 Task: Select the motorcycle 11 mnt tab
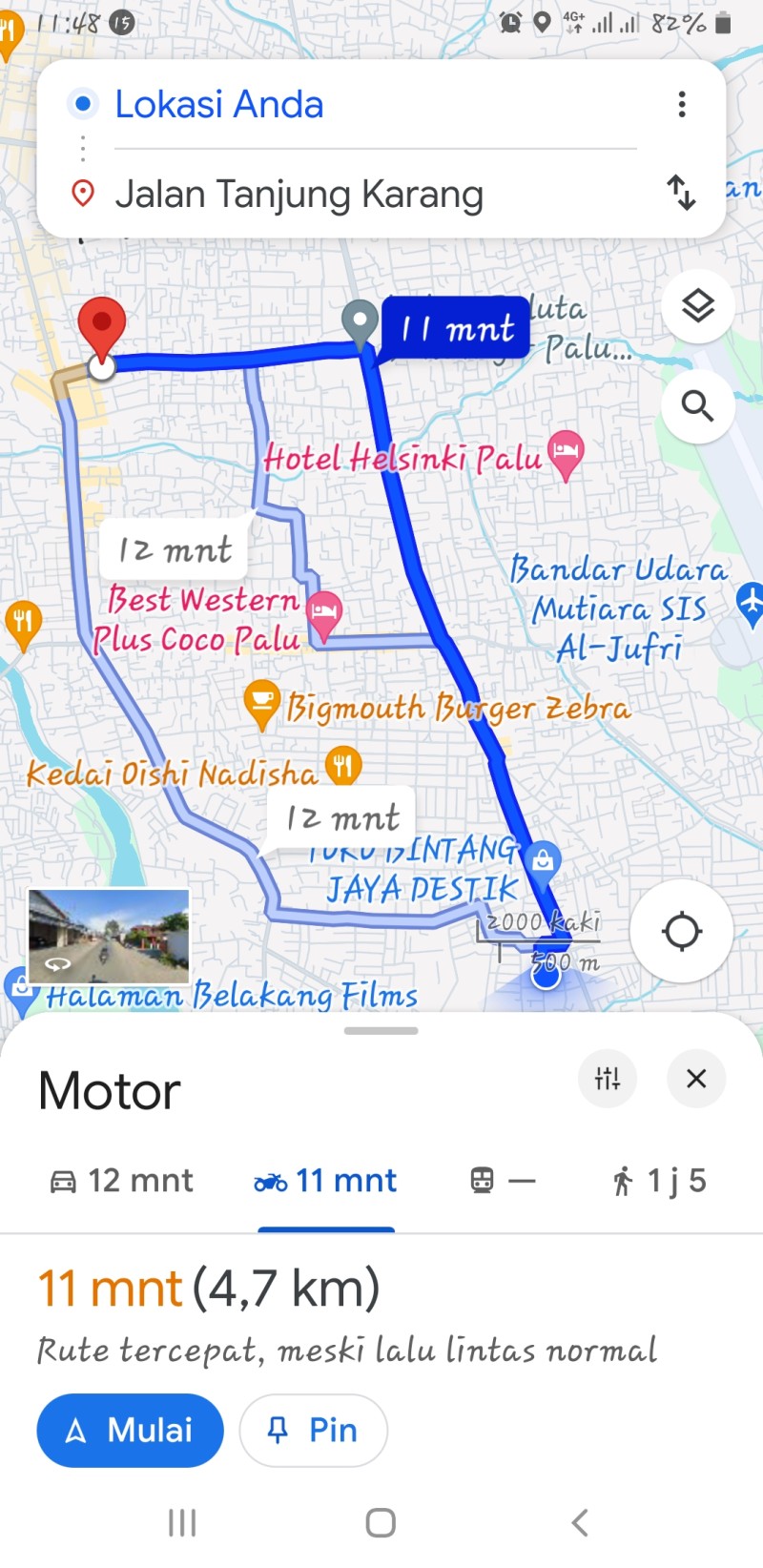(x=326, y=1181)
